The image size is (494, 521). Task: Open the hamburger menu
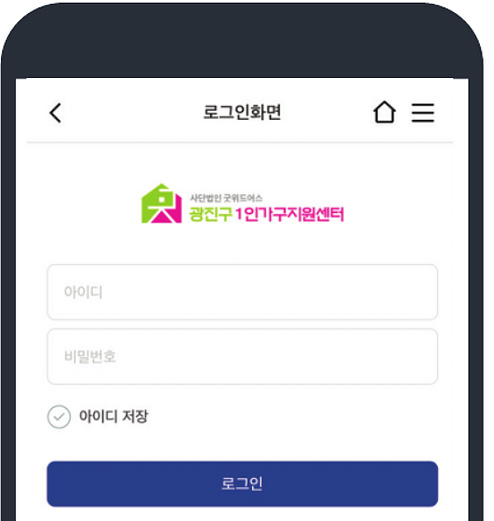pos(423,113)
